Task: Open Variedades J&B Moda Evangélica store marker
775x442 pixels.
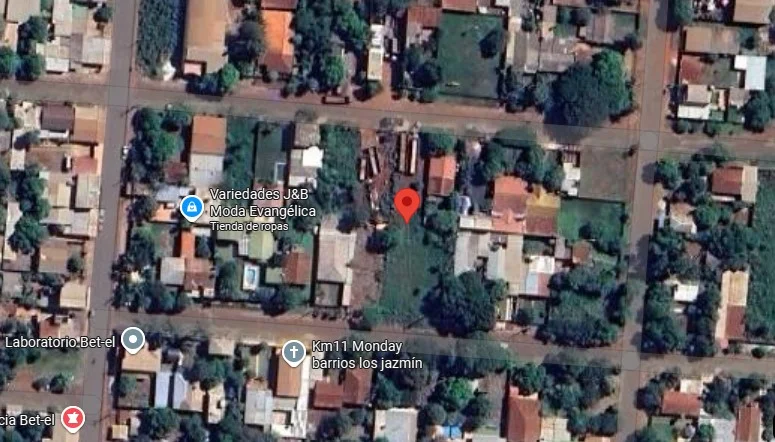Action: pyautogui.click(x=192, y=208)
